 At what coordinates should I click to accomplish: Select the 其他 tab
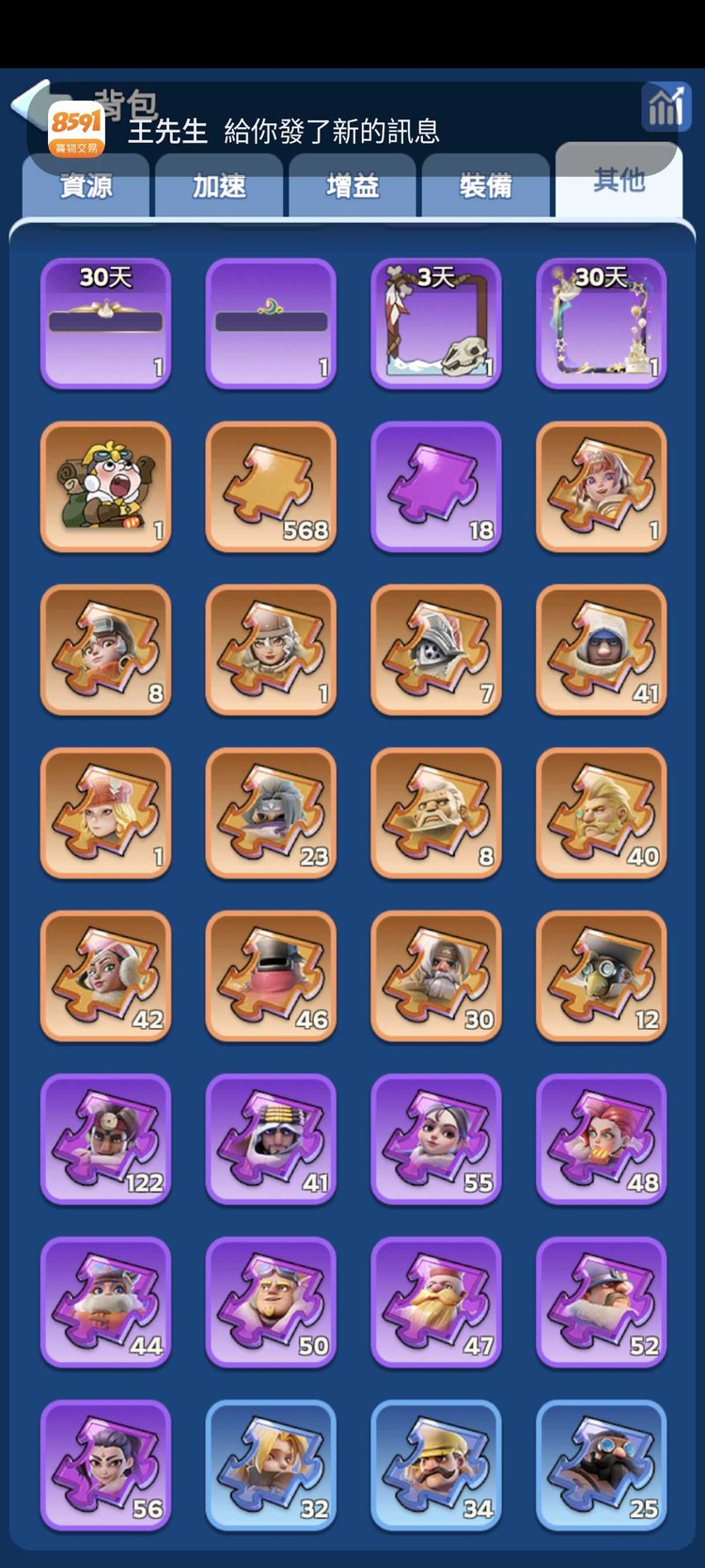click(619, 179)
